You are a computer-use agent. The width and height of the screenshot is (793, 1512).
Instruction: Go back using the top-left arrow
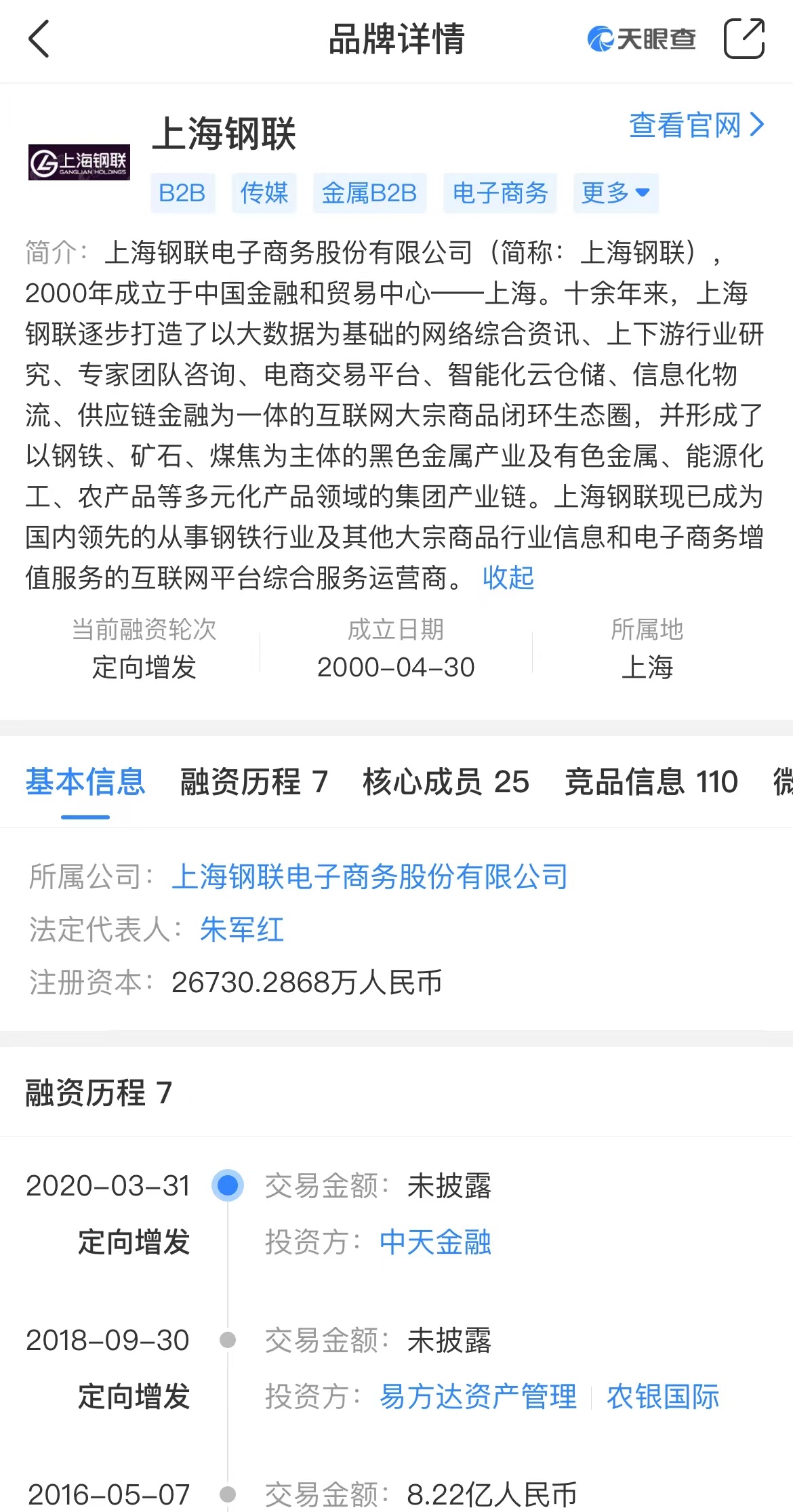click(x=39, y=39)
